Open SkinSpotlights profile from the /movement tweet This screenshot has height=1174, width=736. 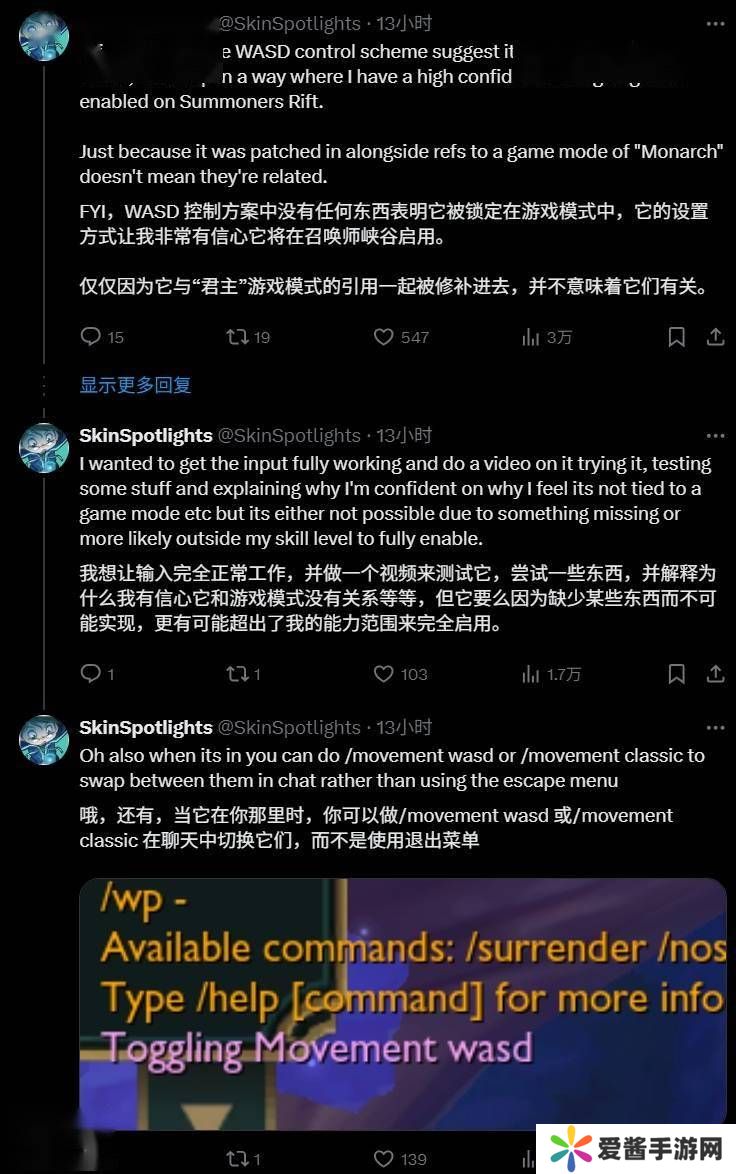pyautogui.click(x=145, y=728)
